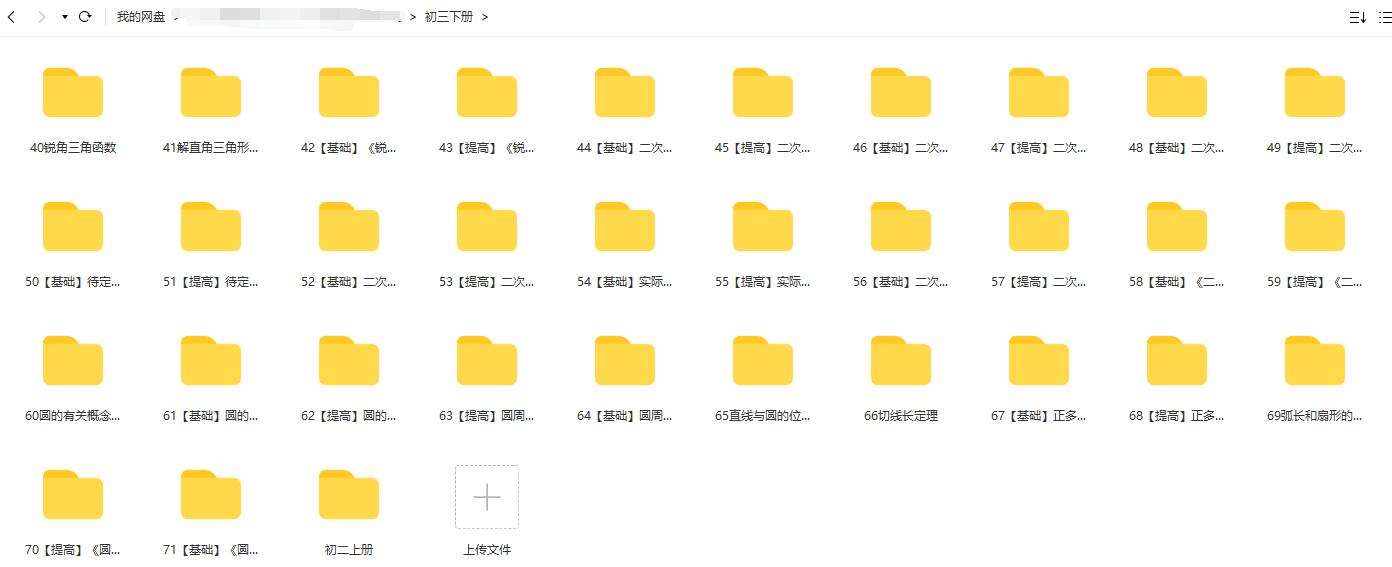
Task: Open folder 65直线与圆的位
Action: [763, 362]
